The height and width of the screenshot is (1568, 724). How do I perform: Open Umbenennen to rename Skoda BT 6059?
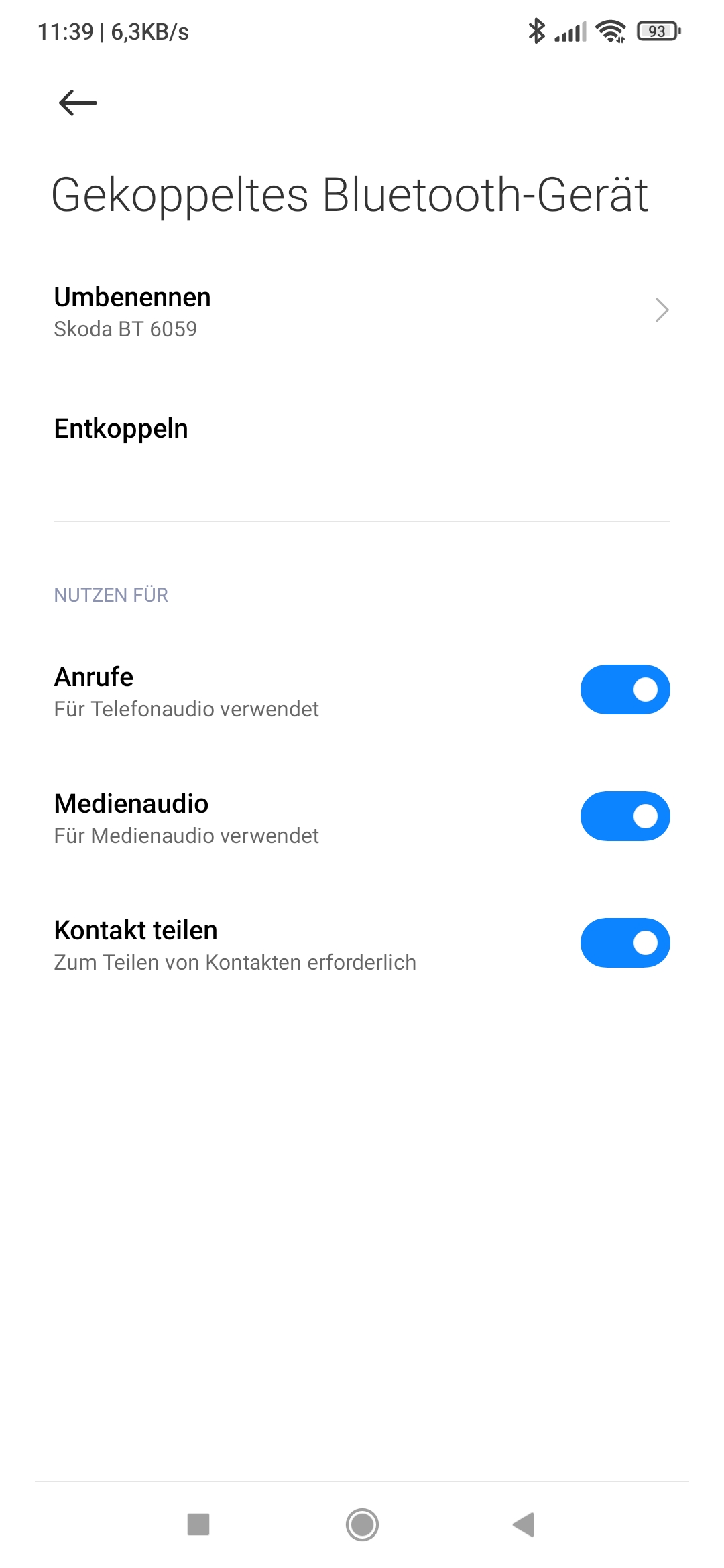[362, 312]
